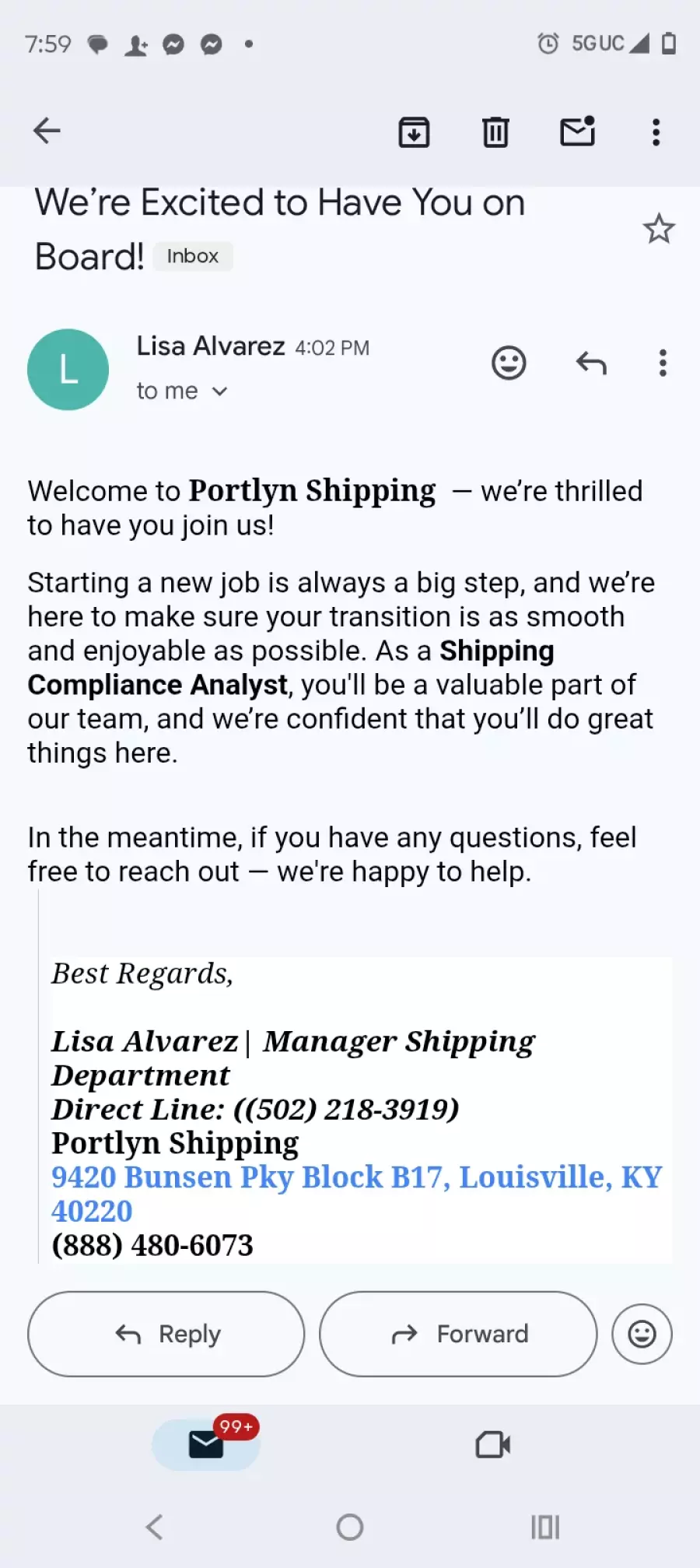This screenshot has height=1568, width=700.
Task: Star this email
Action: [658, 229]
